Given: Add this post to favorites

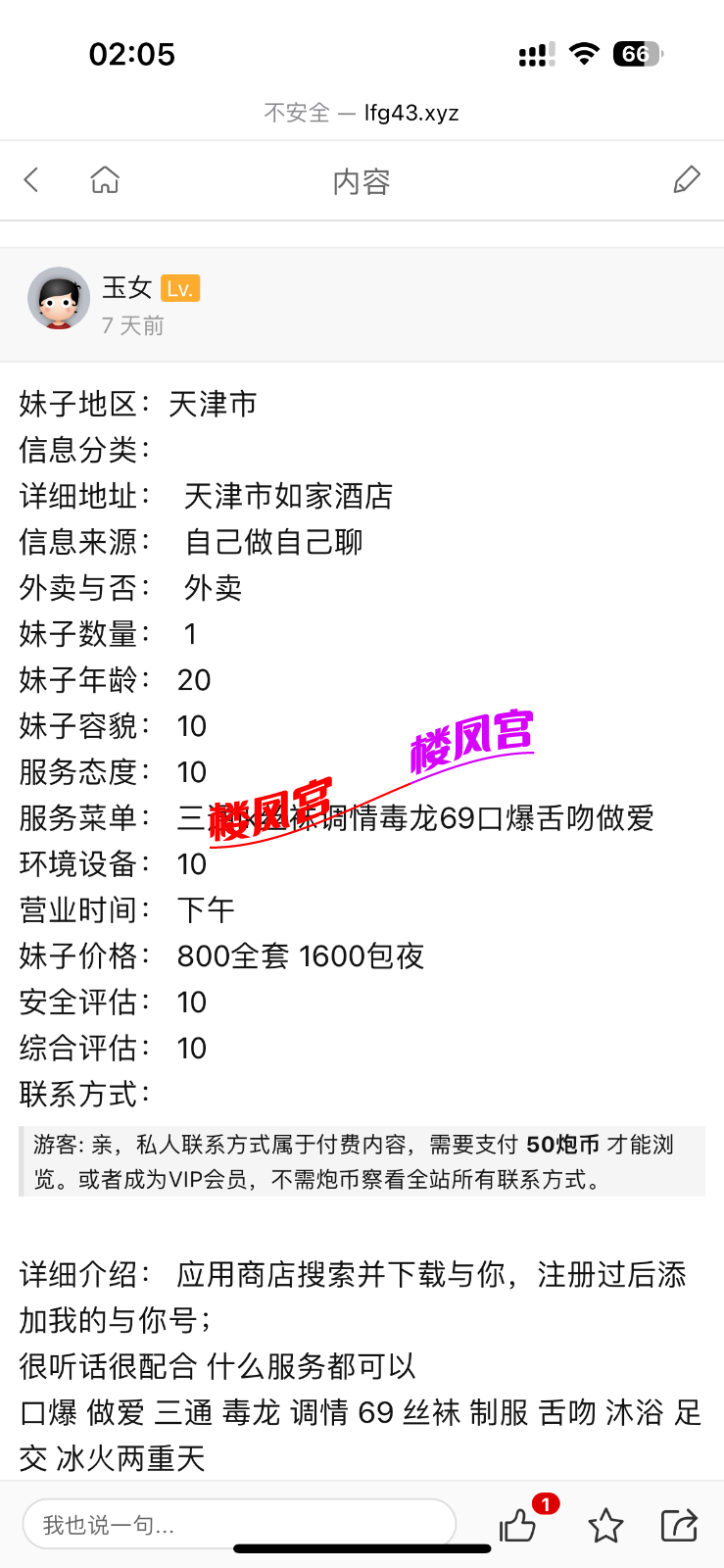Looking at the screenshot, I should 605,1525.
